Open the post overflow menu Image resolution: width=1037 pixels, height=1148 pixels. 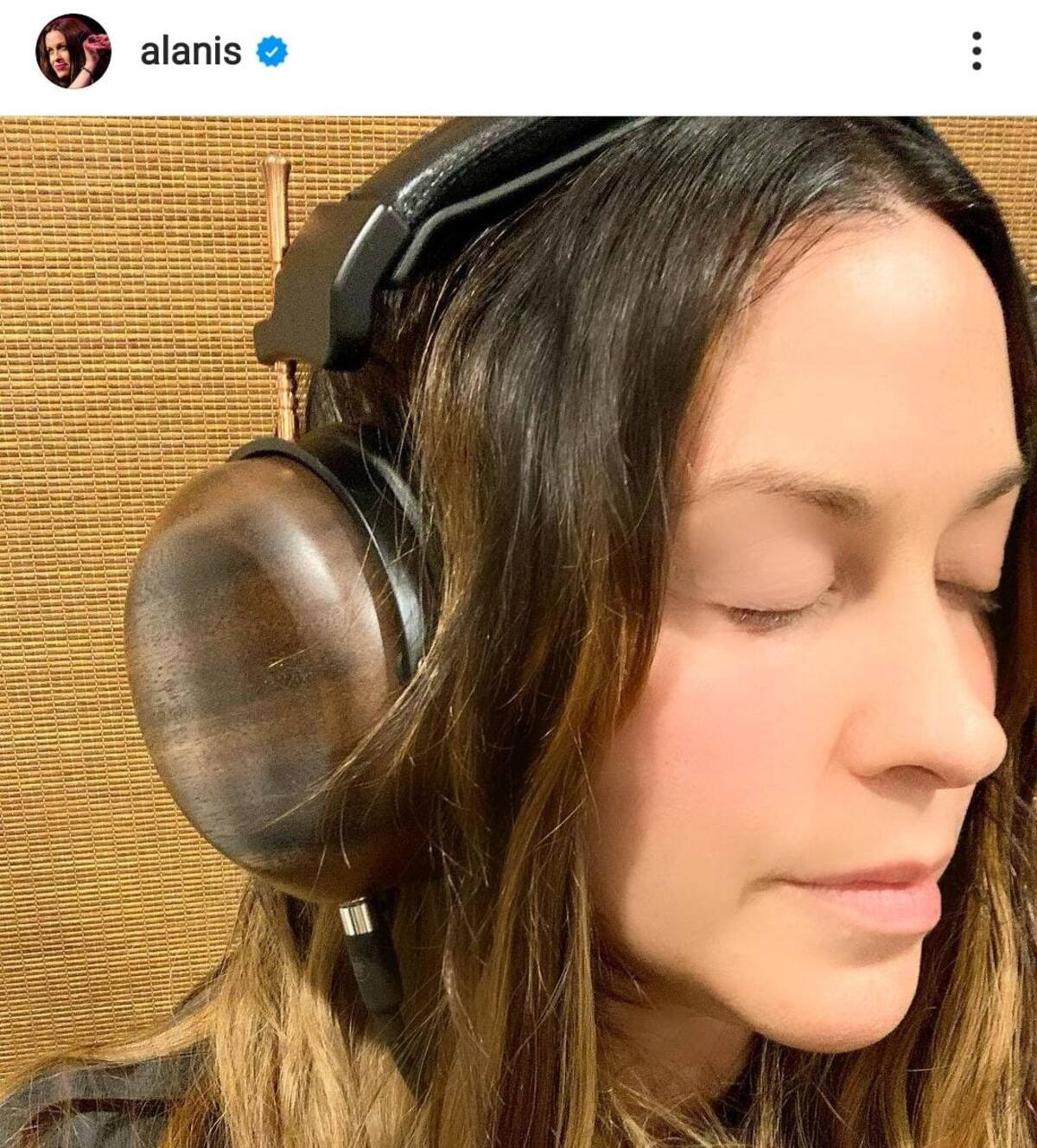tap(977, 52)
